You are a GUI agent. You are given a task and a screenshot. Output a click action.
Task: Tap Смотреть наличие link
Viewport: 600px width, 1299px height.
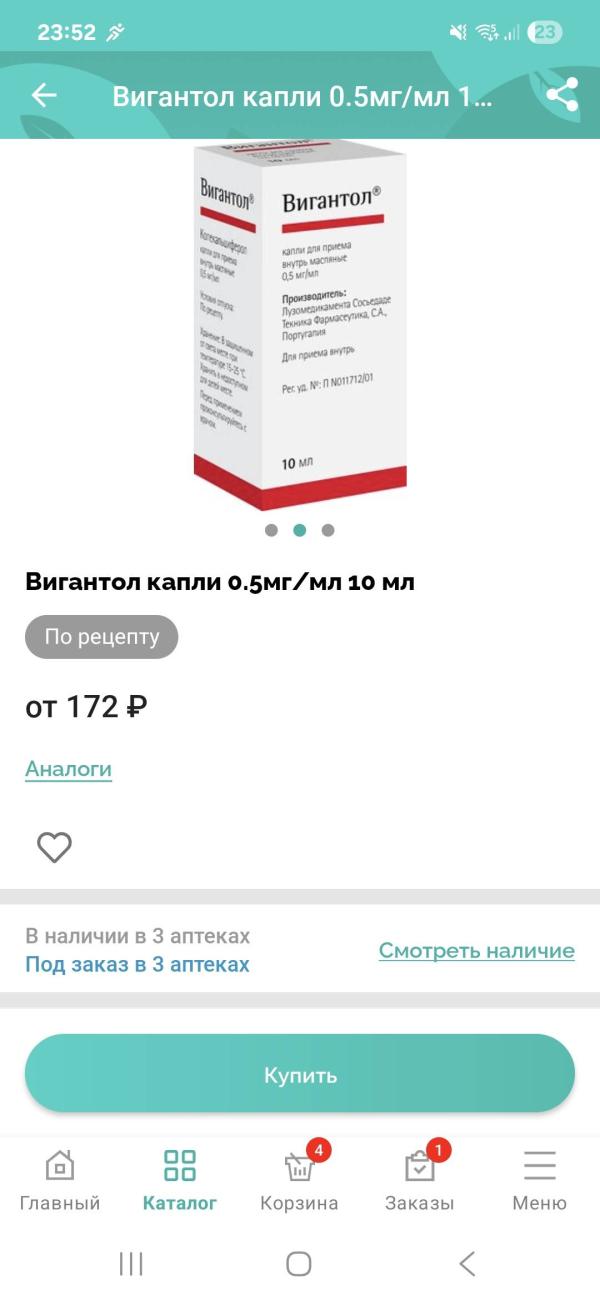[476, 951]
